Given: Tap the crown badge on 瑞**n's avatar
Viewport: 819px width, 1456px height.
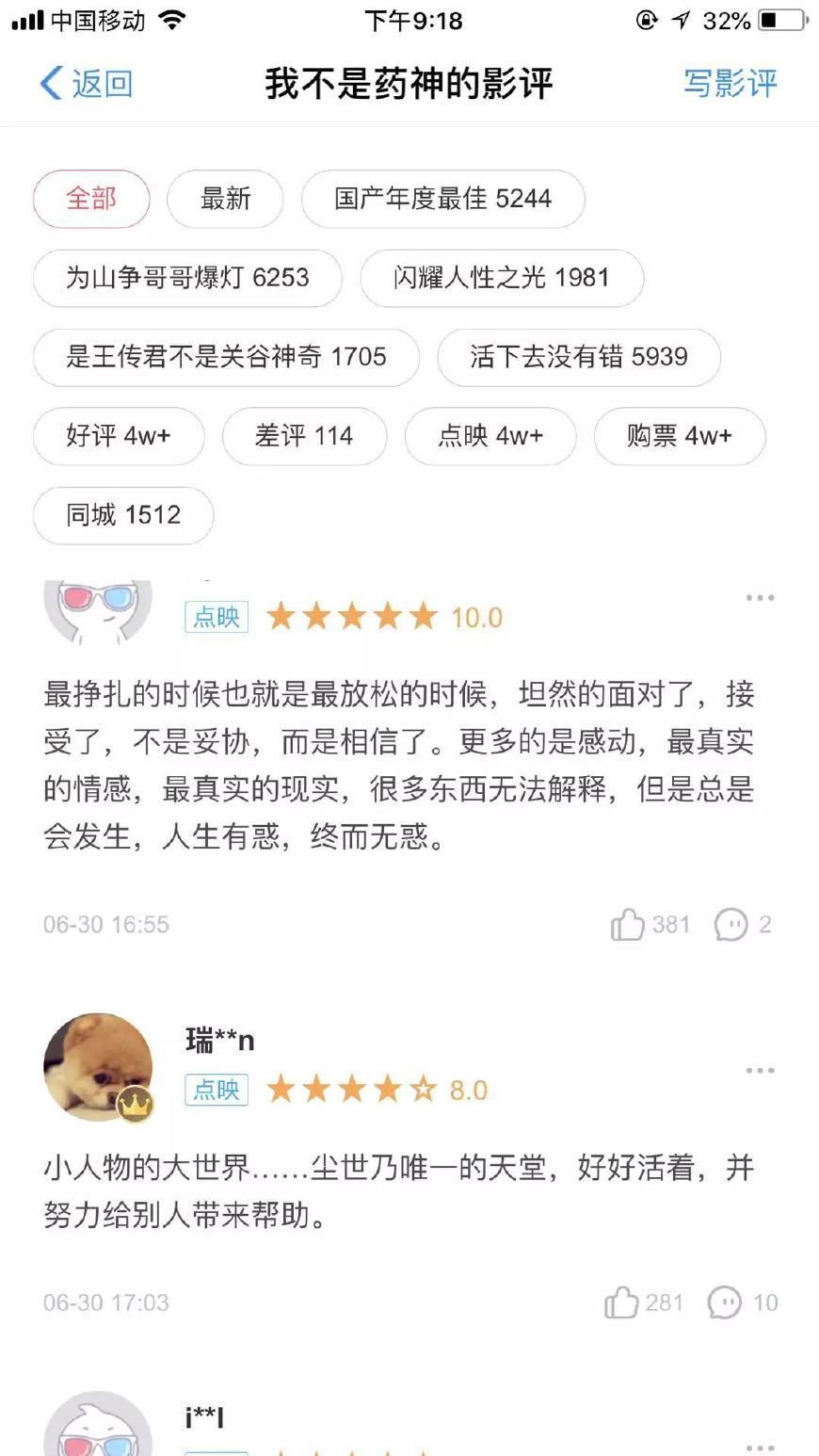Looking at the screenshot, I should pyautogui.click(x=130, y=1104).
